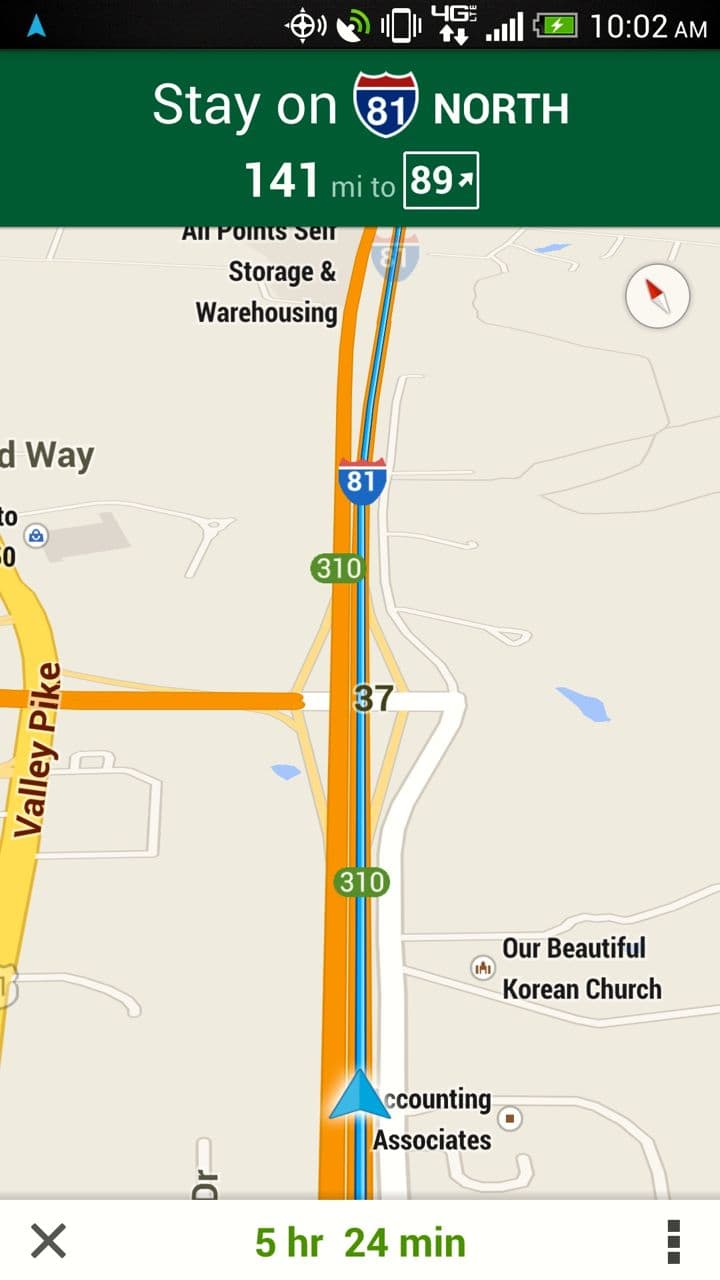
Task: Select Our Beautiful Korean Church on the map
Action: click(x=484, y=967)
